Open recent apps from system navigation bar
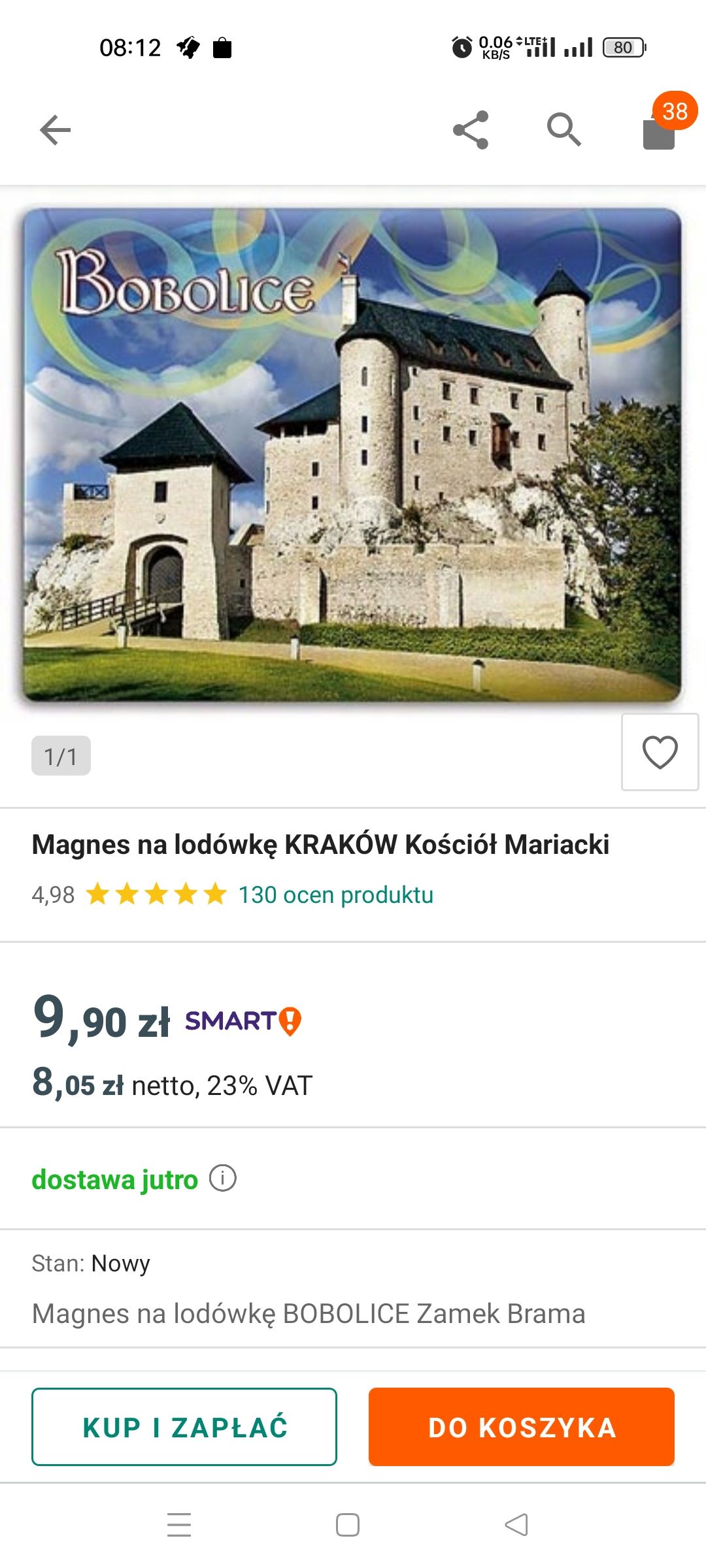 (179, 1525)
